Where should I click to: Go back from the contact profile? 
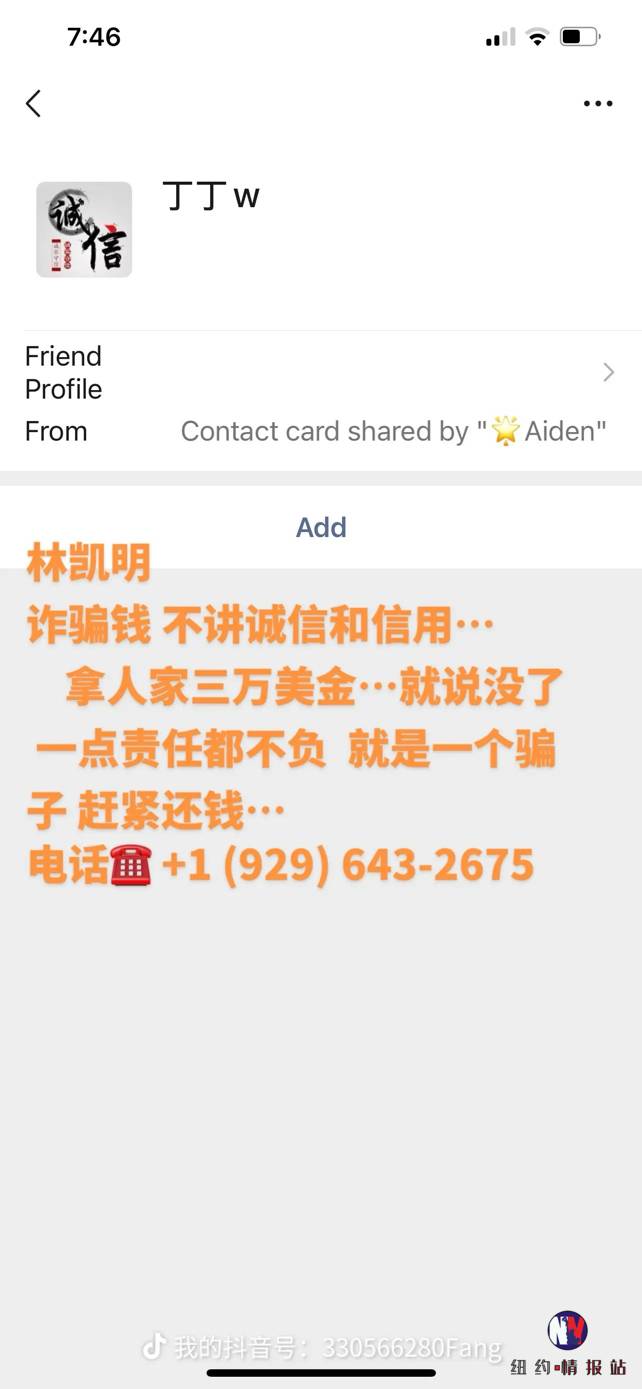[33, 103]
